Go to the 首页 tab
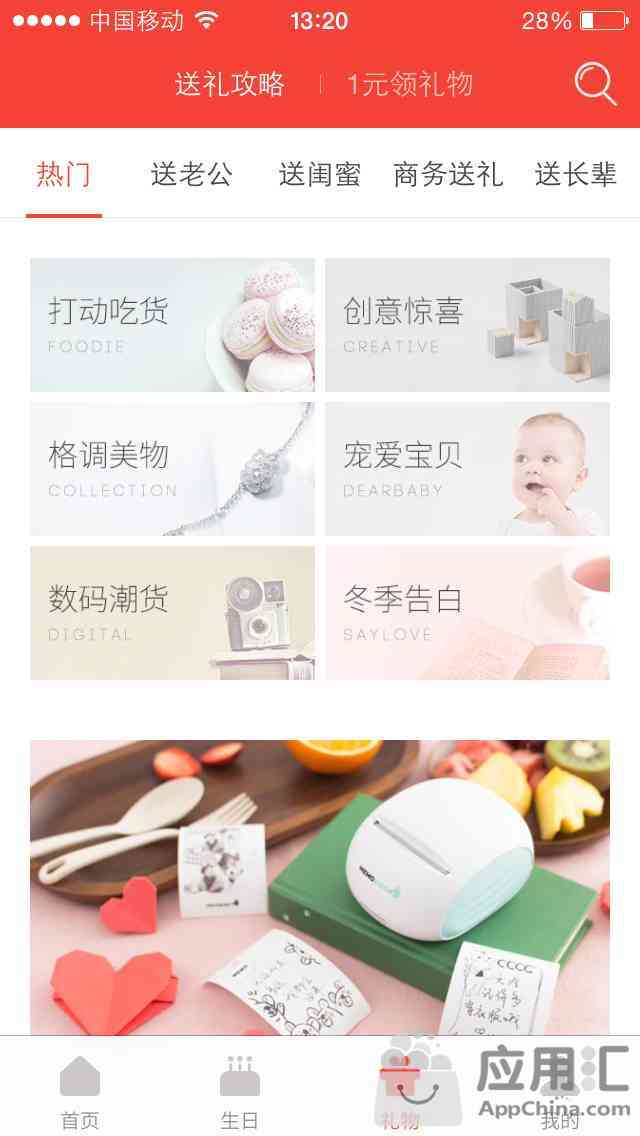Screen dimensions: 640x1136 pyautogui.click(x=80, y=1090)
